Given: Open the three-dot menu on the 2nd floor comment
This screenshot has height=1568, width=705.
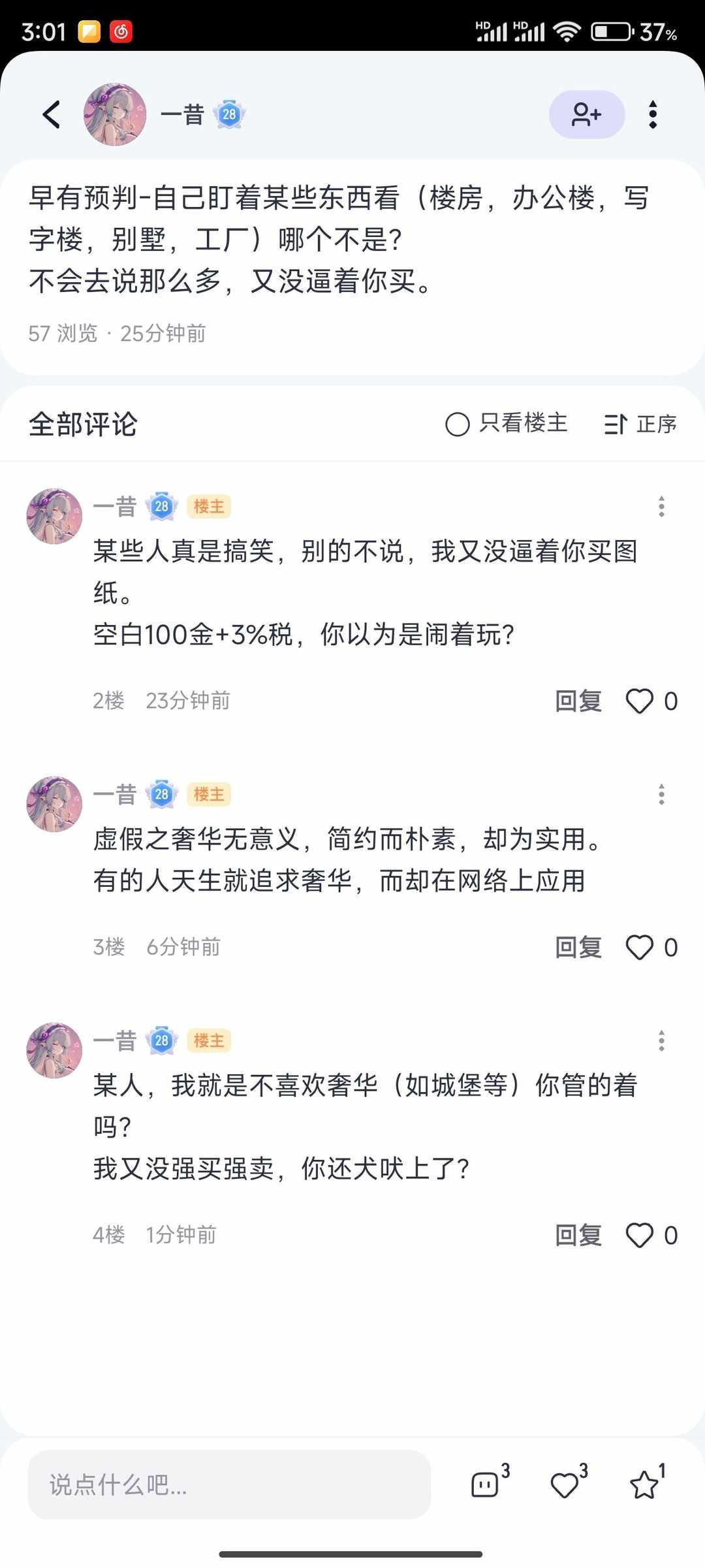Looking at the screenshot, I should [661, 507].
